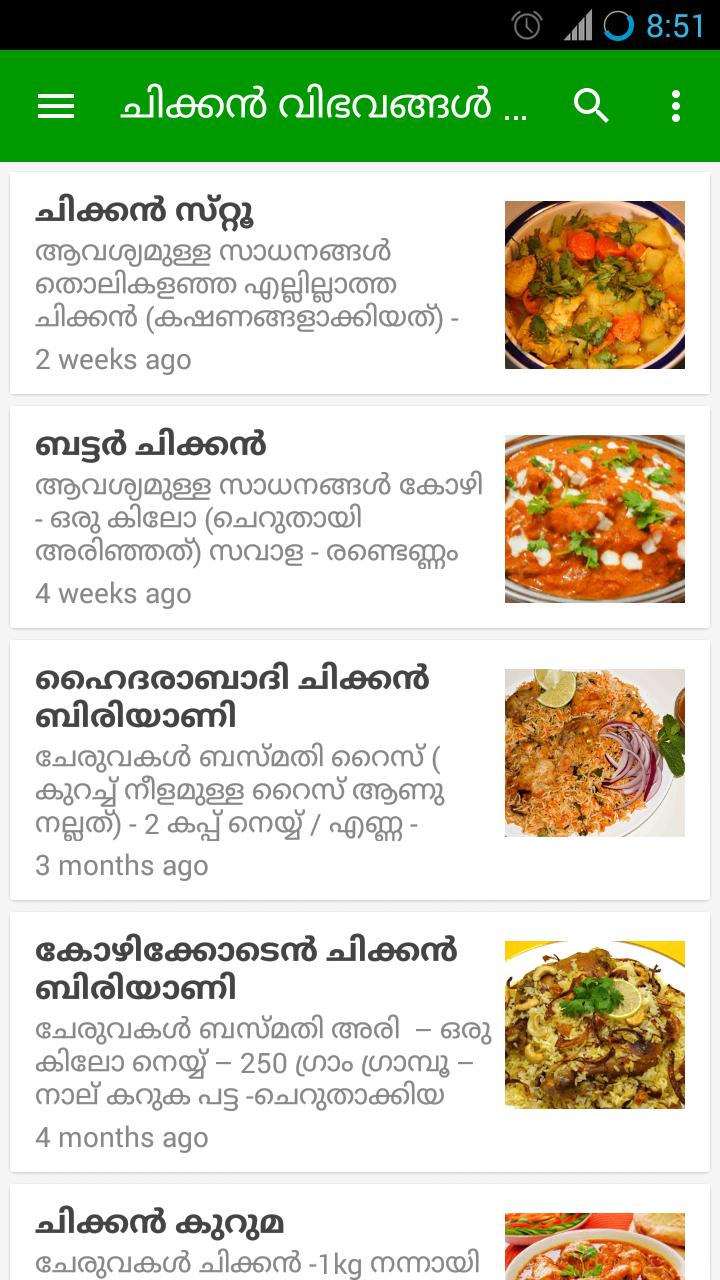Open the search icon in the app bar
The width and height of the screenshot is (720, 1280).
point(589,105)
